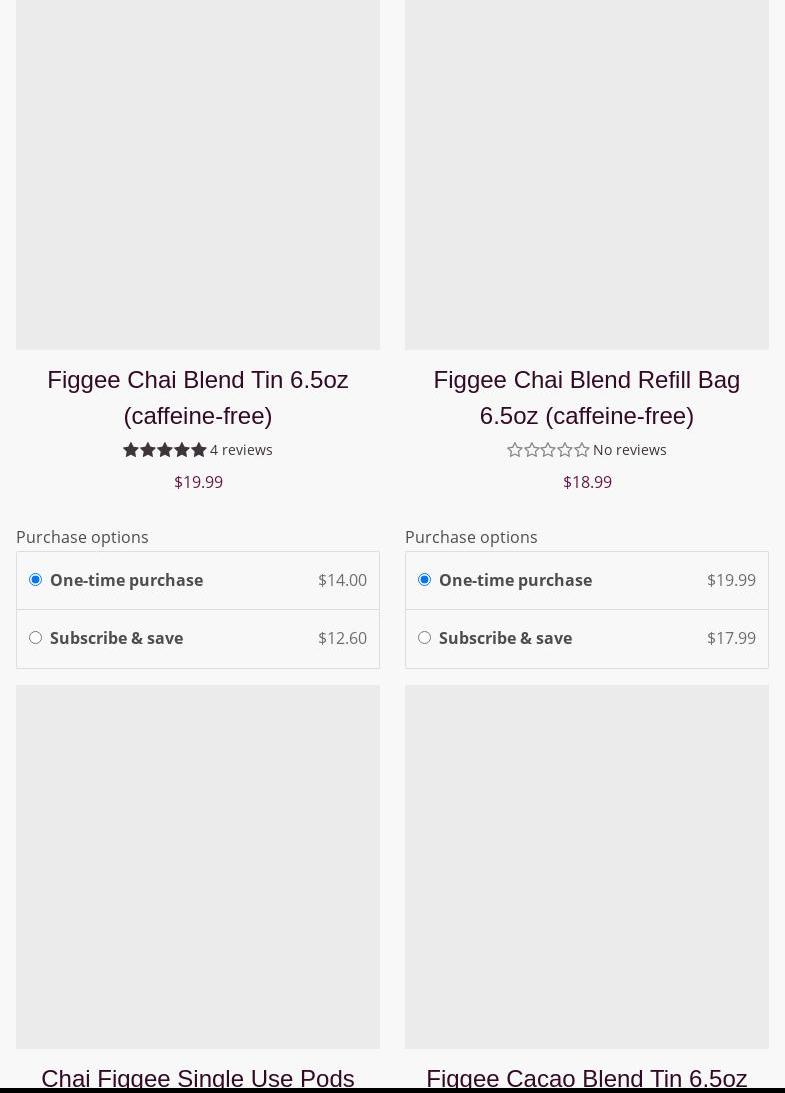
Task: Select One-time purchase for Chai Blend Tin
Action: (36, 580)
